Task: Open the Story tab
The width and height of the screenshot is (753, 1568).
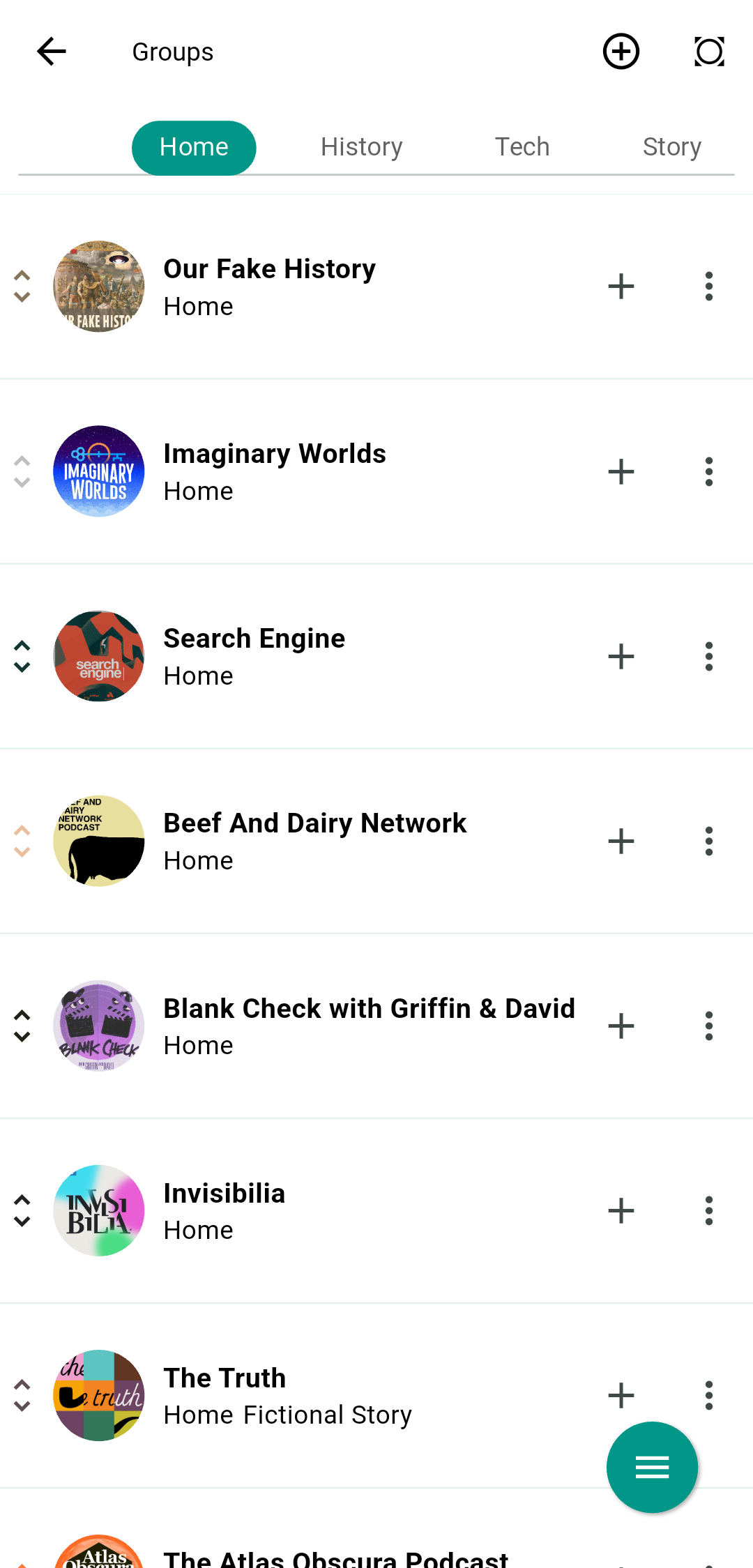Action: (x=671, y=147)
